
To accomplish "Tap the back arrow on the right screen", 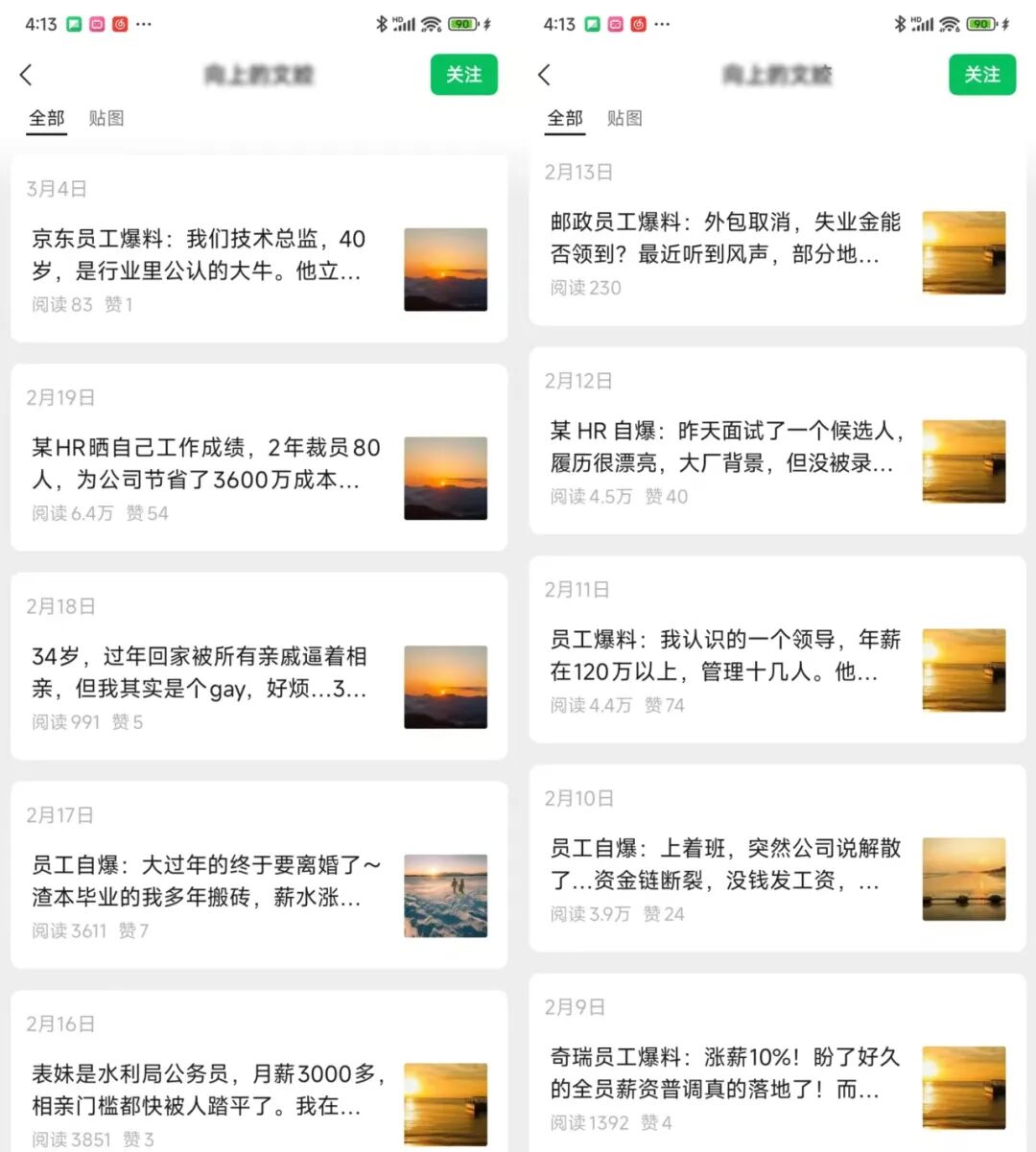I will point(544,75).
